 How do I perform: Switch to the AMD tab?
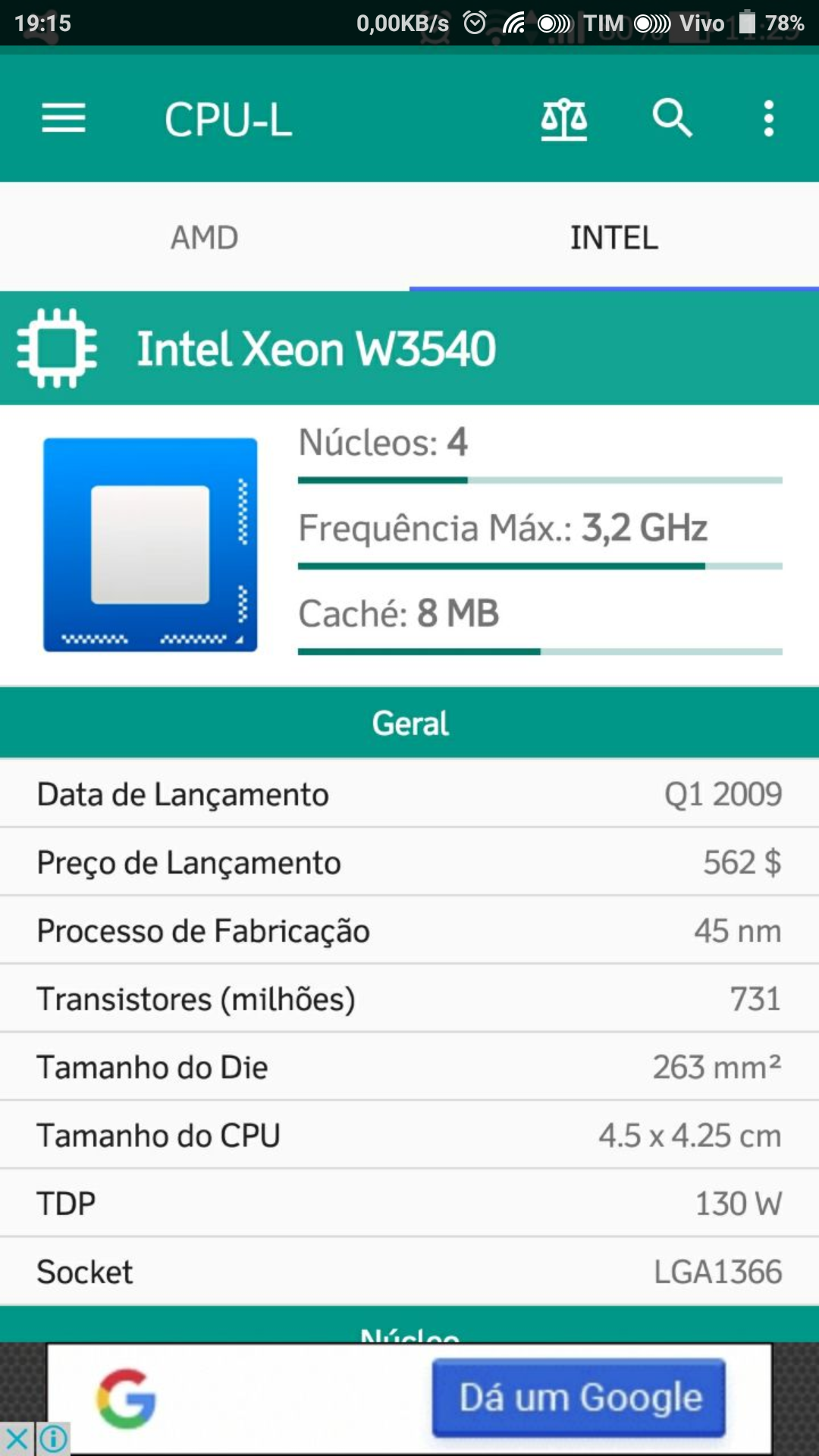pyautogui.click(x=205, y=237)
